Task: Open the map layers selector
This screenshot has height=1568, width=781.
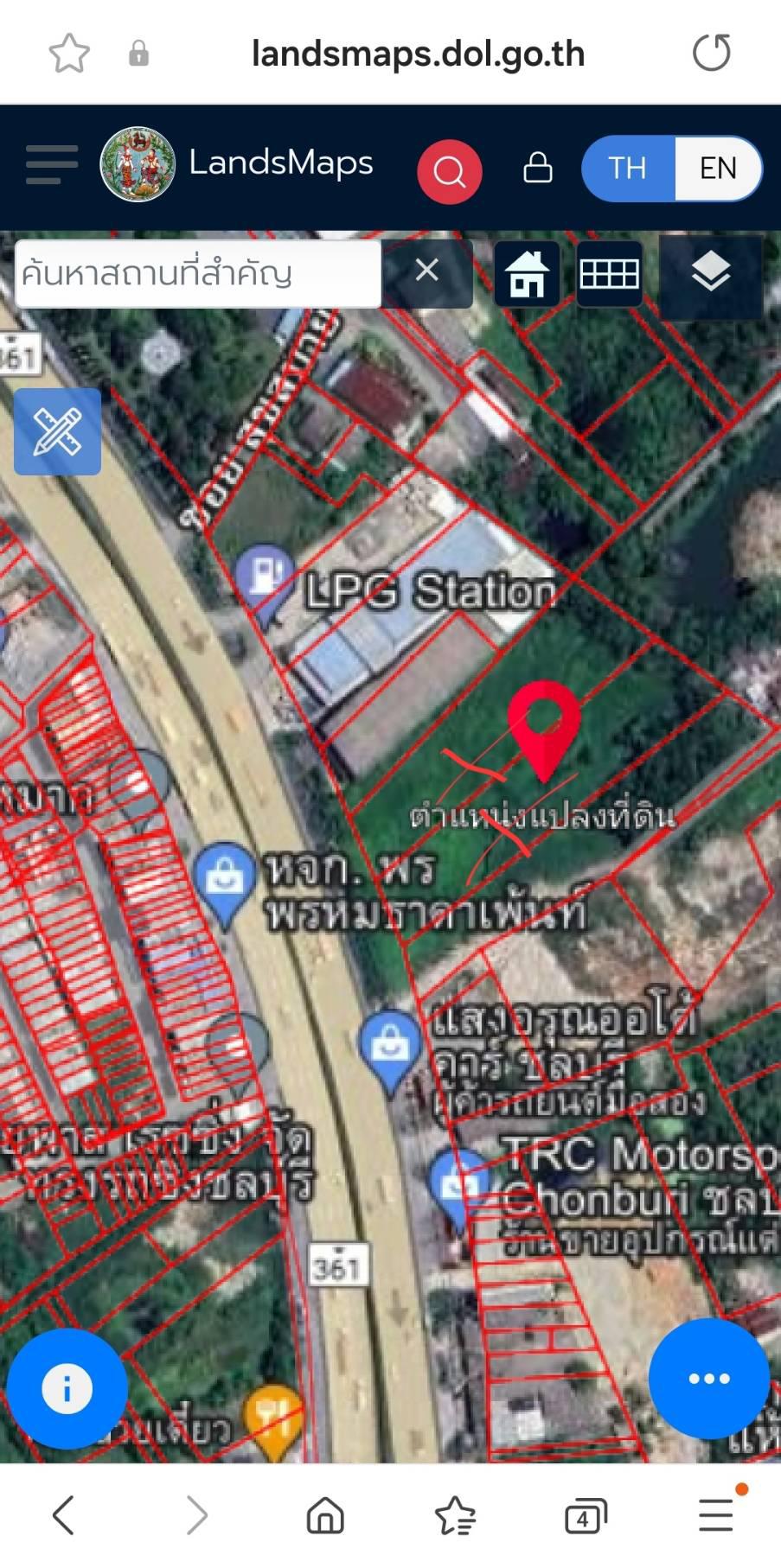Action: 711,273
